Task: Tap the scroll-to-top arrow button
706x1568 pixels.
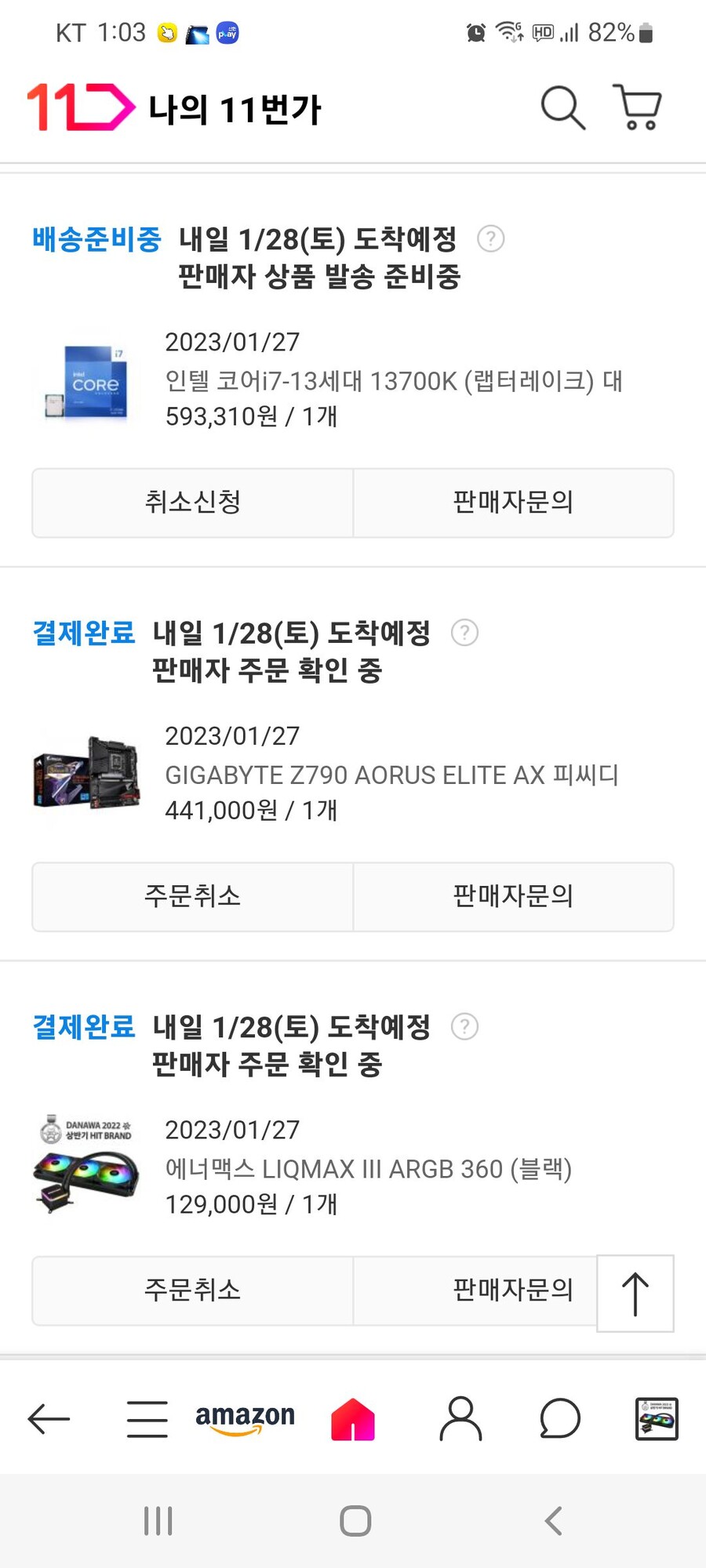Action: coord(635,1291)
